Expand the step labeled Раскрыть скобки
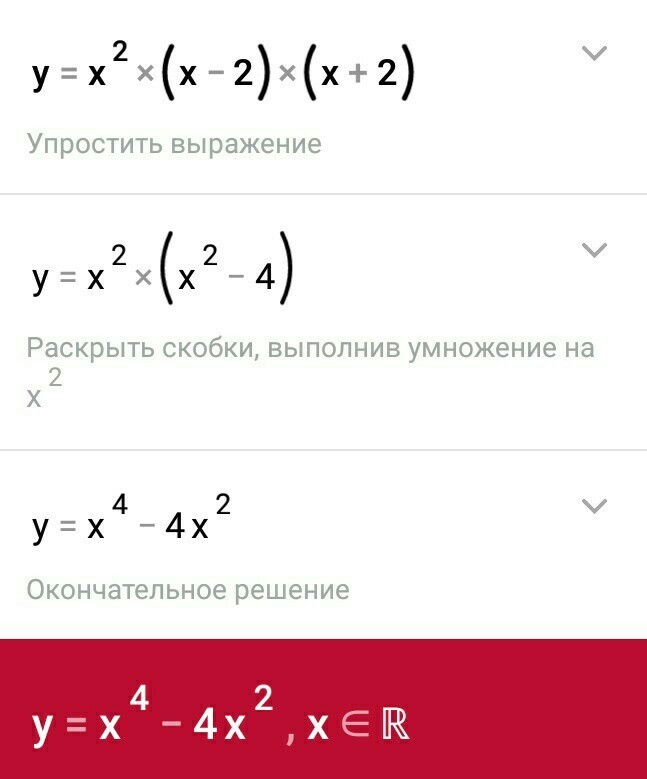 [x=594, y=250]
